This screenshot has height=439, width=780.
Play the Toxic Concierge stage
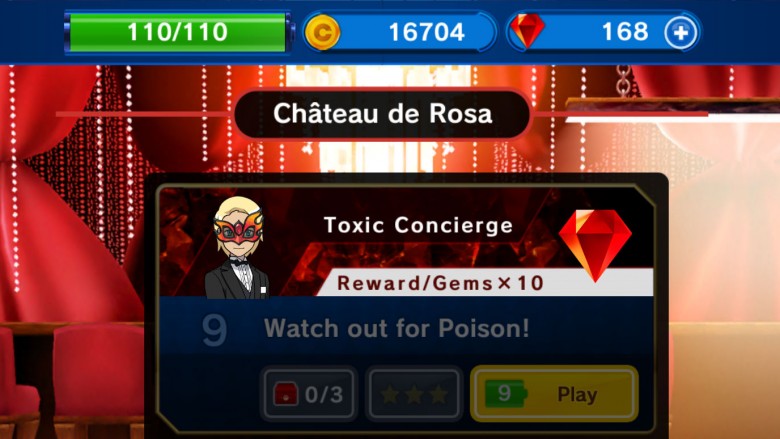[x=553, y=394]
